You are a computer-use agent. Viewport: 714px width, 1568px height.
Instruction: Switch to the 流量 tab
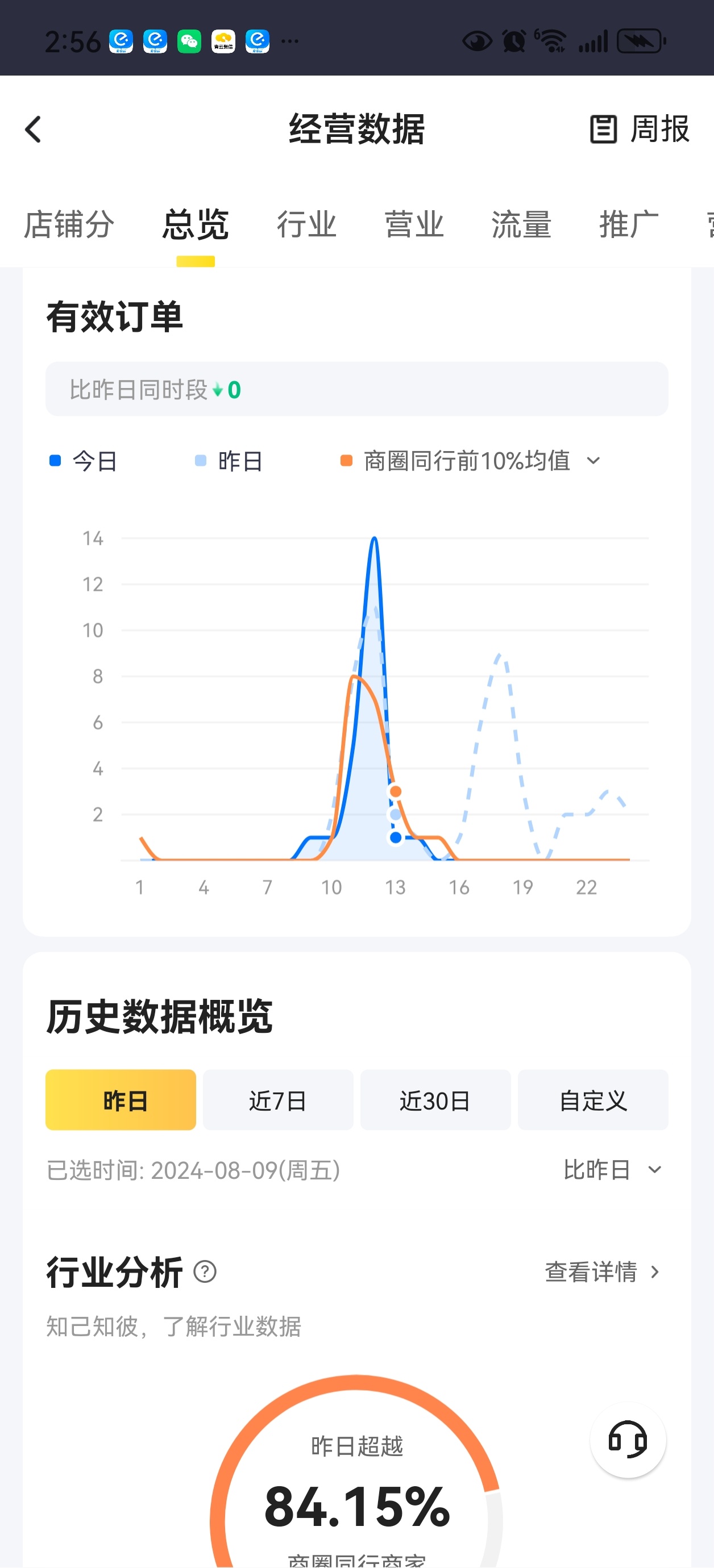pos(521,224)
